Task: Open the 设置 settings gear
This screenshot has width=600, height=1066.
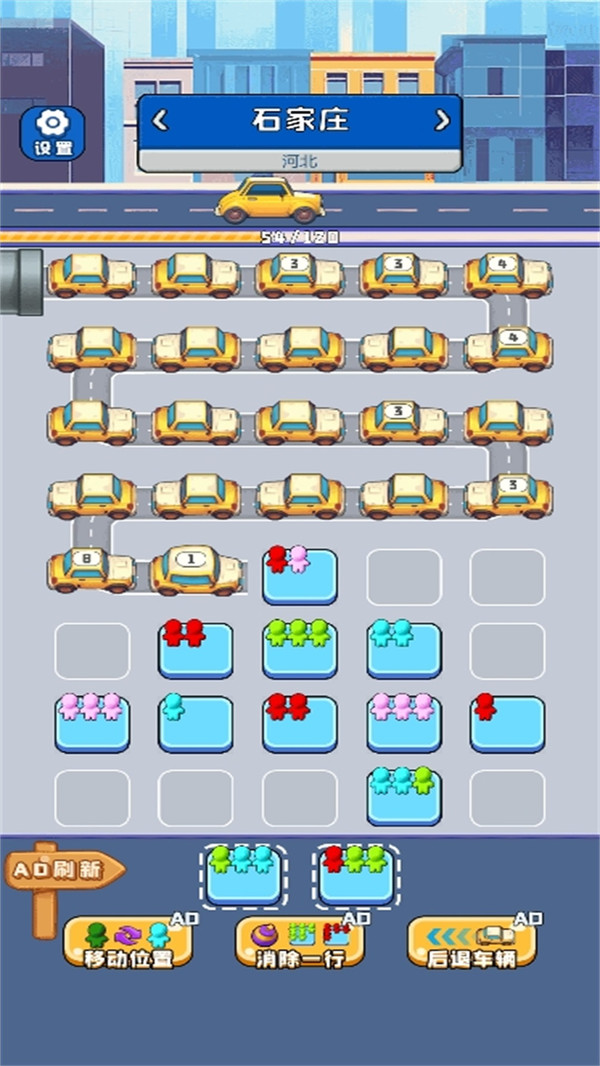Action: [53, 132]
